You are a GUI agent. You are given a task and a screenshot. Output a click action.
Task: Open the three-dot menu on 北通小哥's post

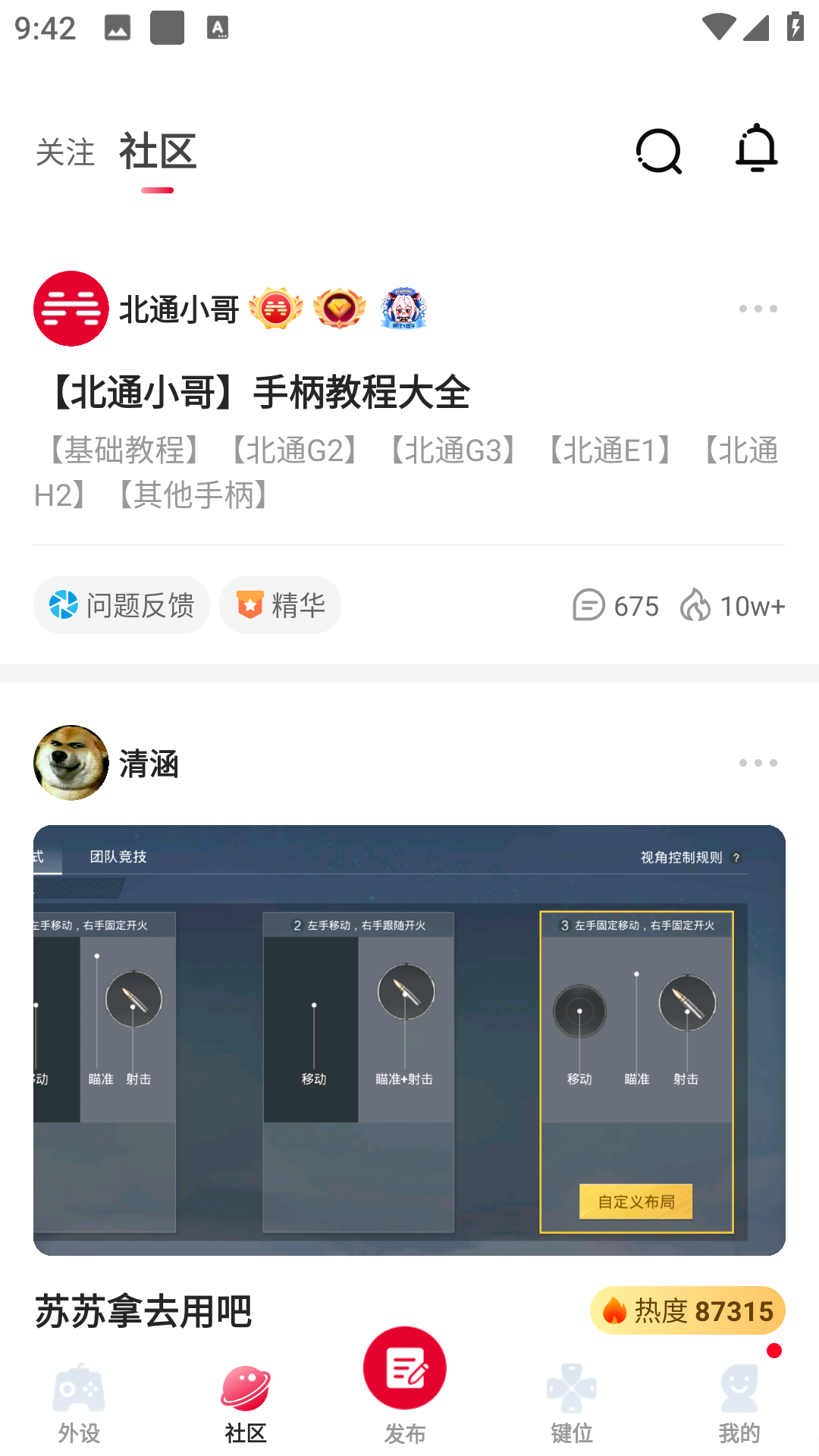pos(758,309)
